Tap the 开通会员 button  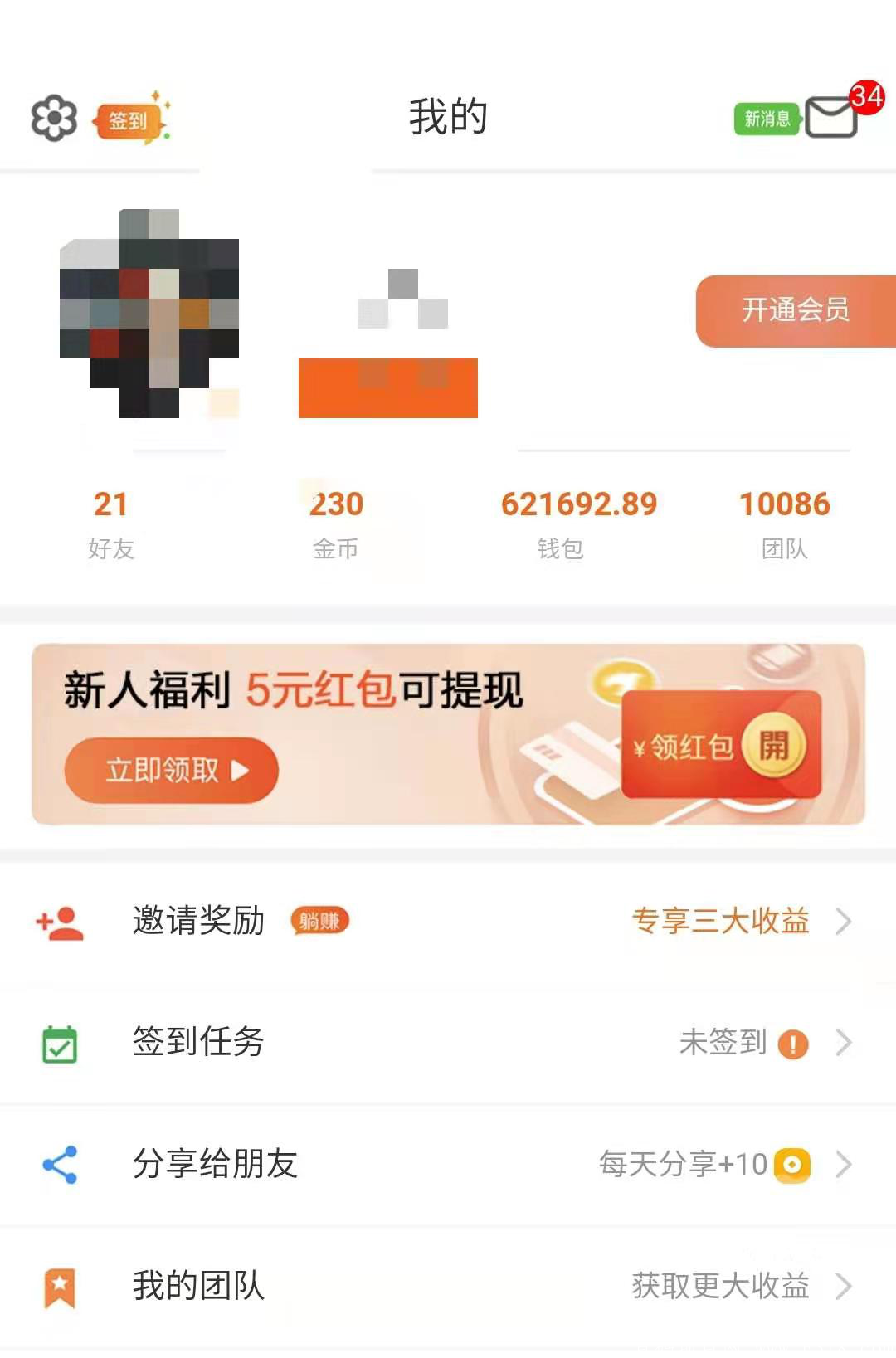click(795, 310)
